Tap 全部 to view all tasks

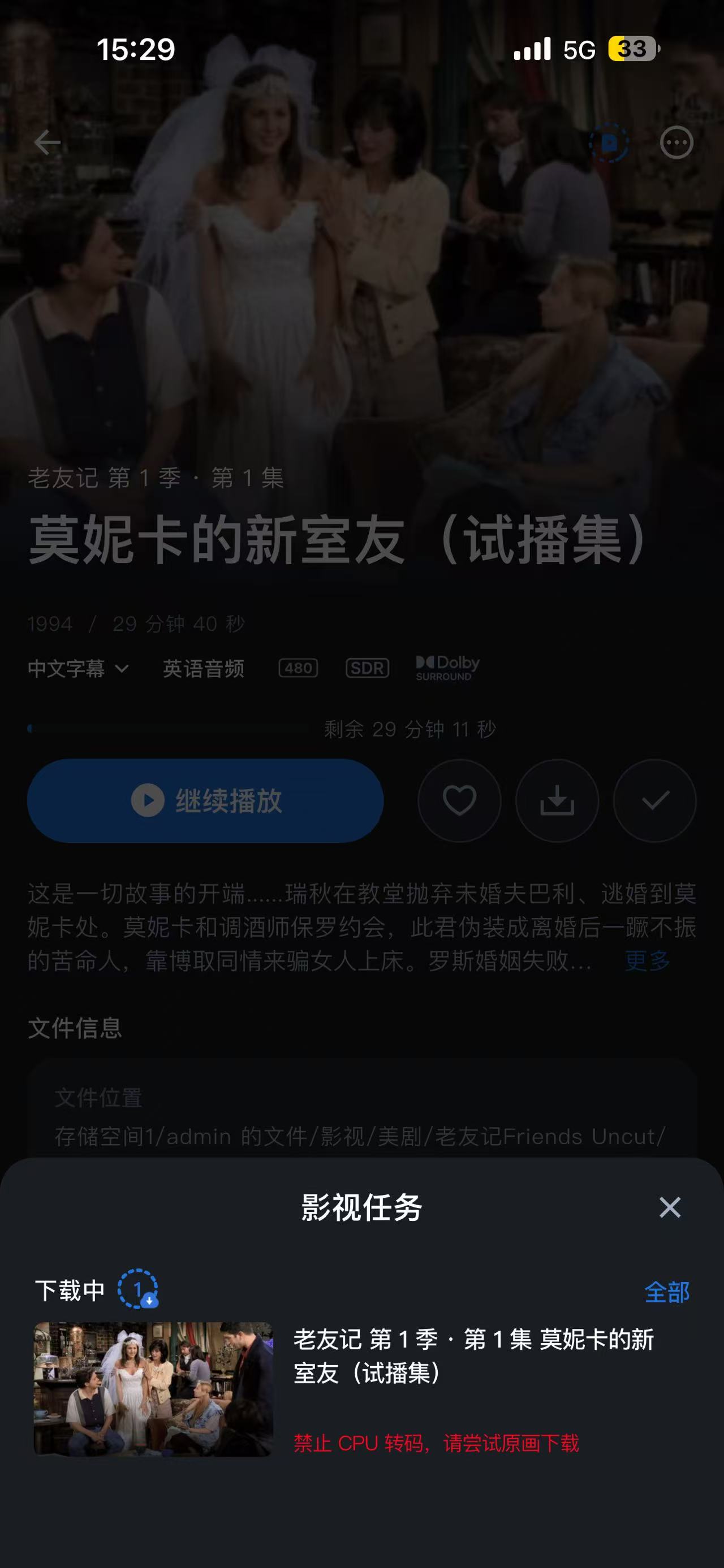[667, 1292]
